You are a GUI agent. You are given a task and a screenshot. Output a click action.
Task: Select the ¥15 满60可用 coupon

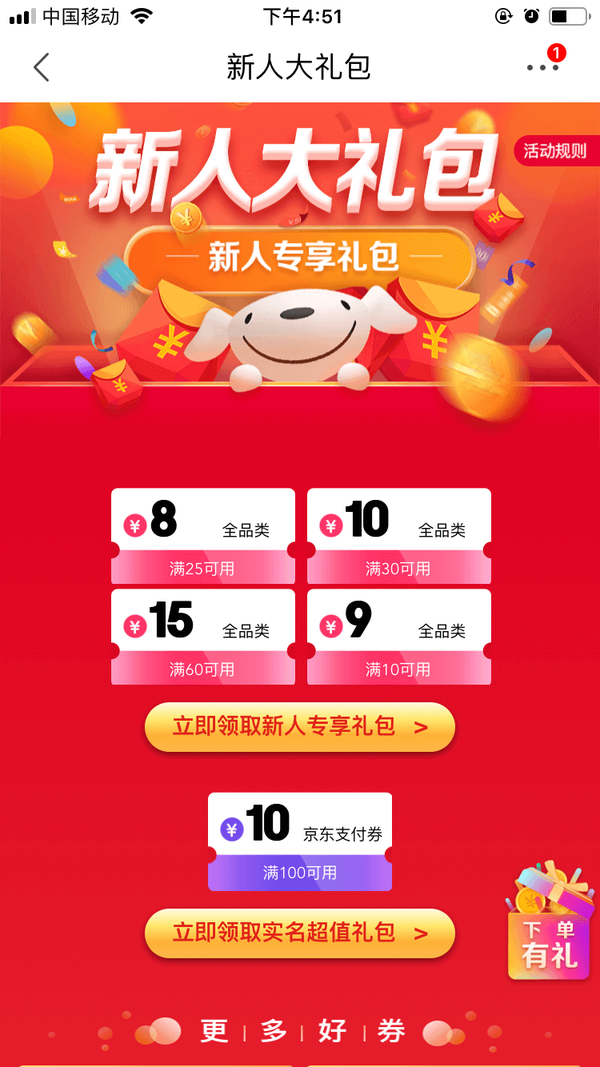click(203, 637)
